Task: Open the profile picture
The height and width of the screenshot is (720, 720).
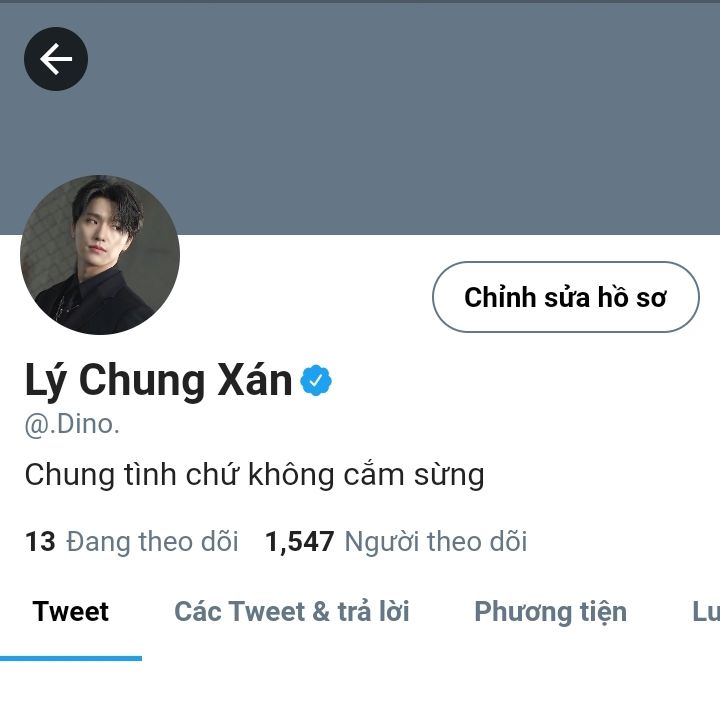Action: point(100,254)
